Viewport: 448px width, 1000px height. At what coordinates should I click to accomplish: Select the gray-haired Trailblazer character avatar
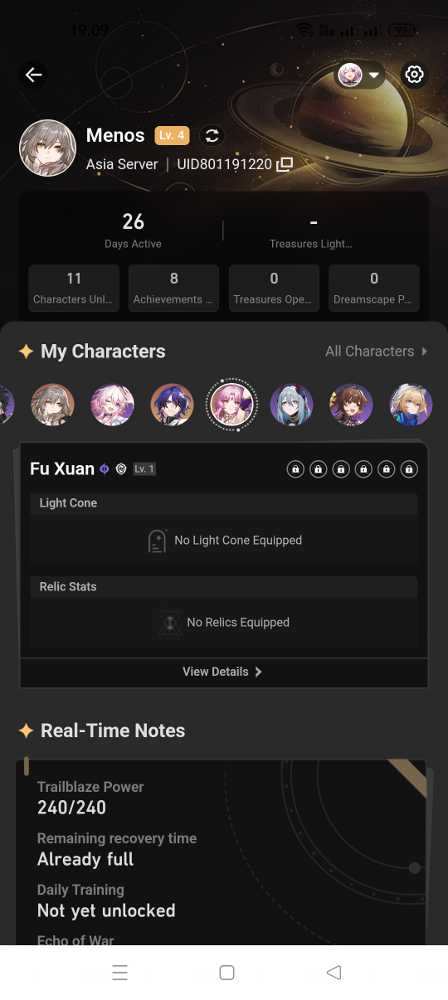point(53,404)
